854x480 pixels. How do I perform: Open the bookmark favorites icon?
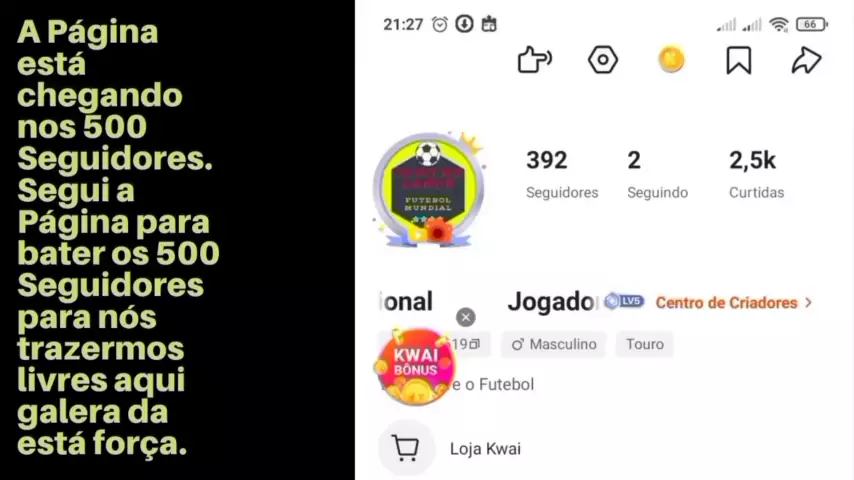739,60
